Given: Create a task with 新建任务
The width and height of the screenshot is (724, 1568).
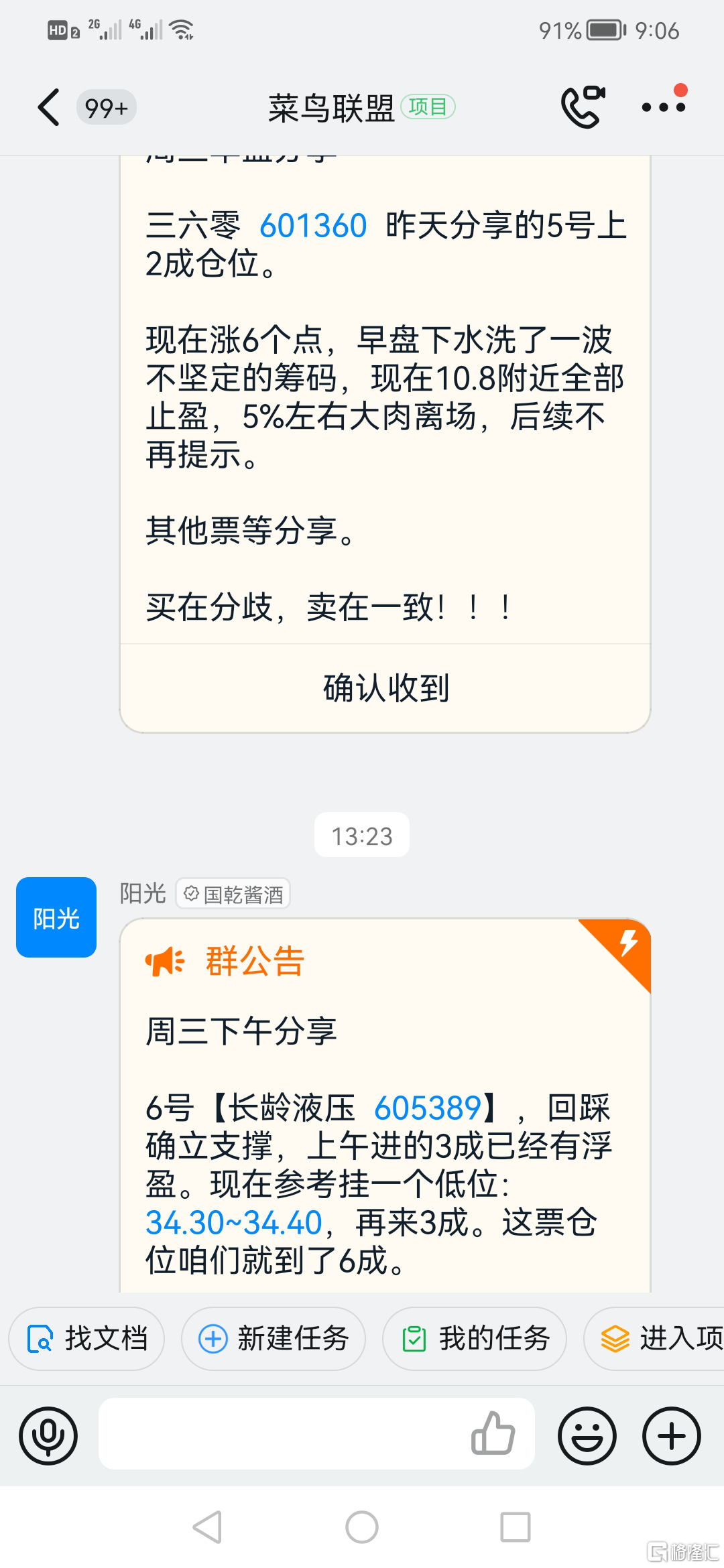Looking at the screenshot, I should click(274, 1339).
